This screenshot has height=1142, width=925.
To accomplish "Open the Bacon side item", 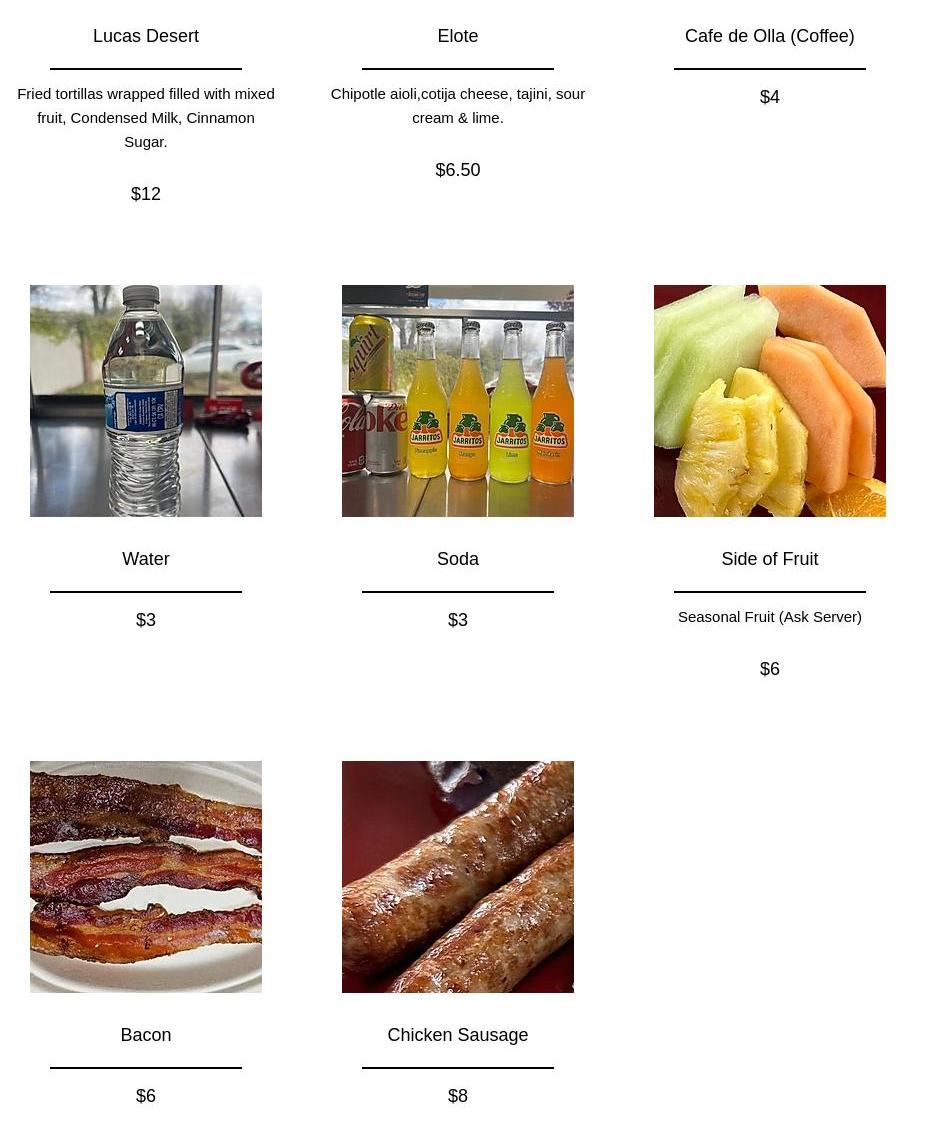I will [146, 877].
